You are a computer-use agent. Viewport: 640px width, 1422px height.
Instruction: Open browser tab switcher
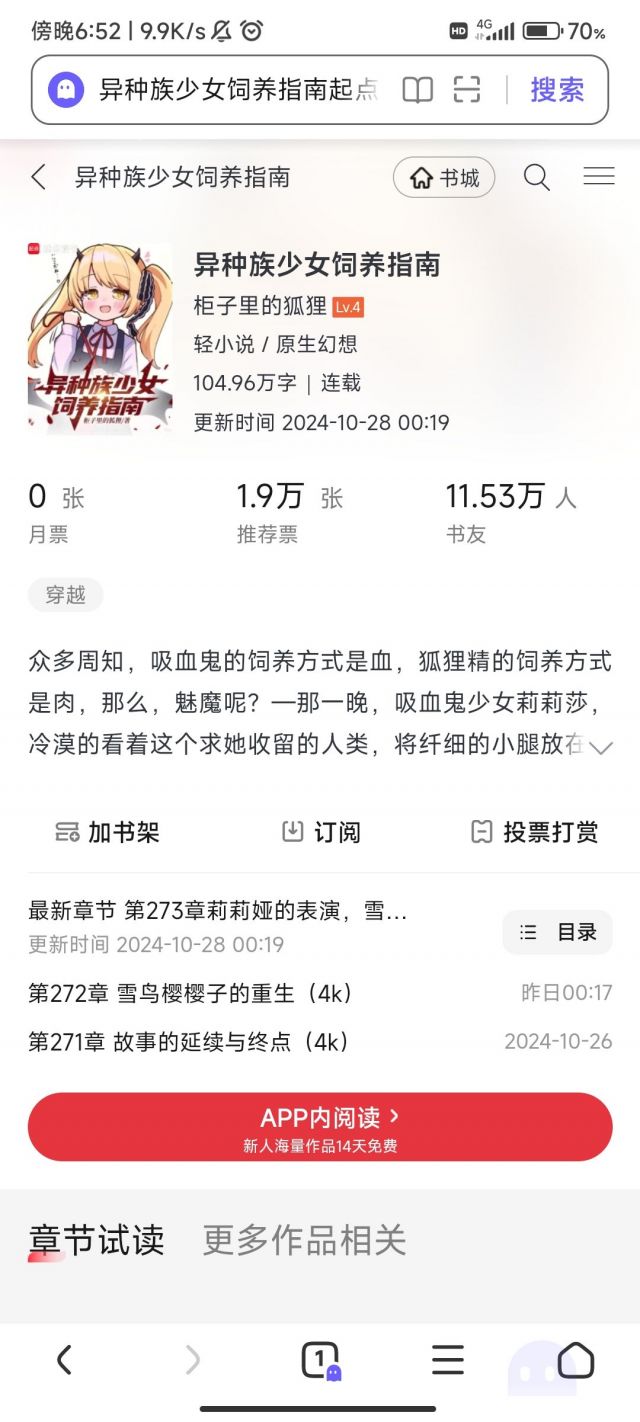coord(320,1360)
